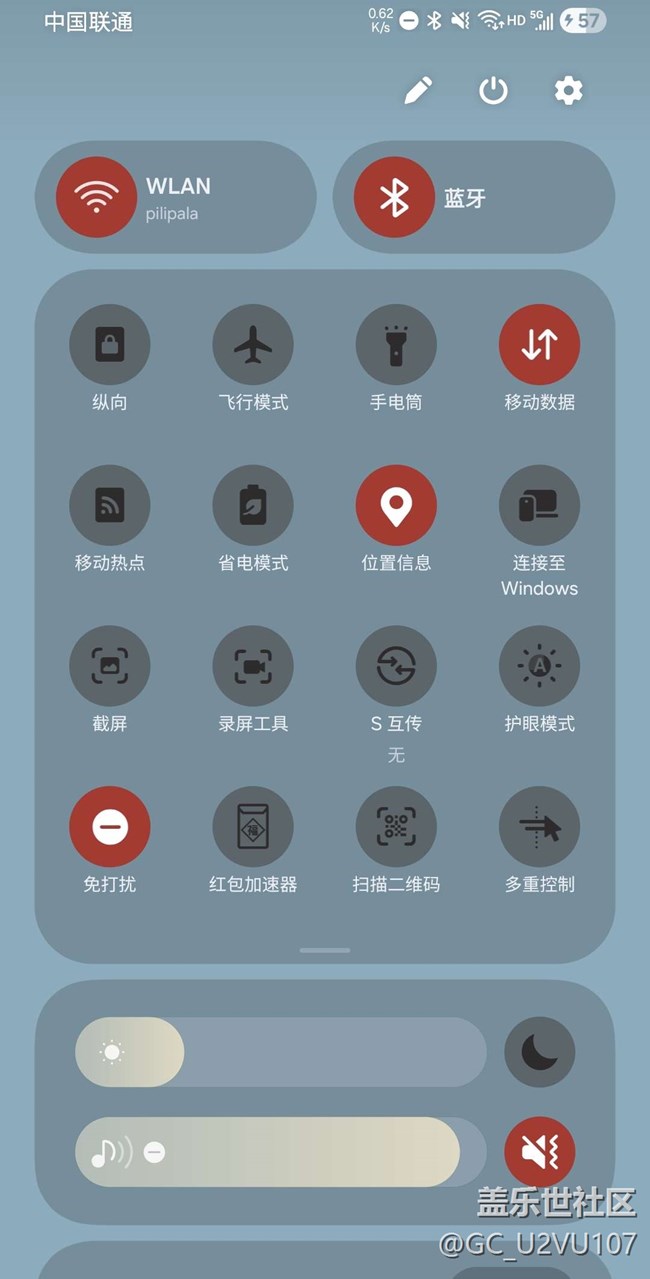Turn on power saving mode (省电模式)

253,506
